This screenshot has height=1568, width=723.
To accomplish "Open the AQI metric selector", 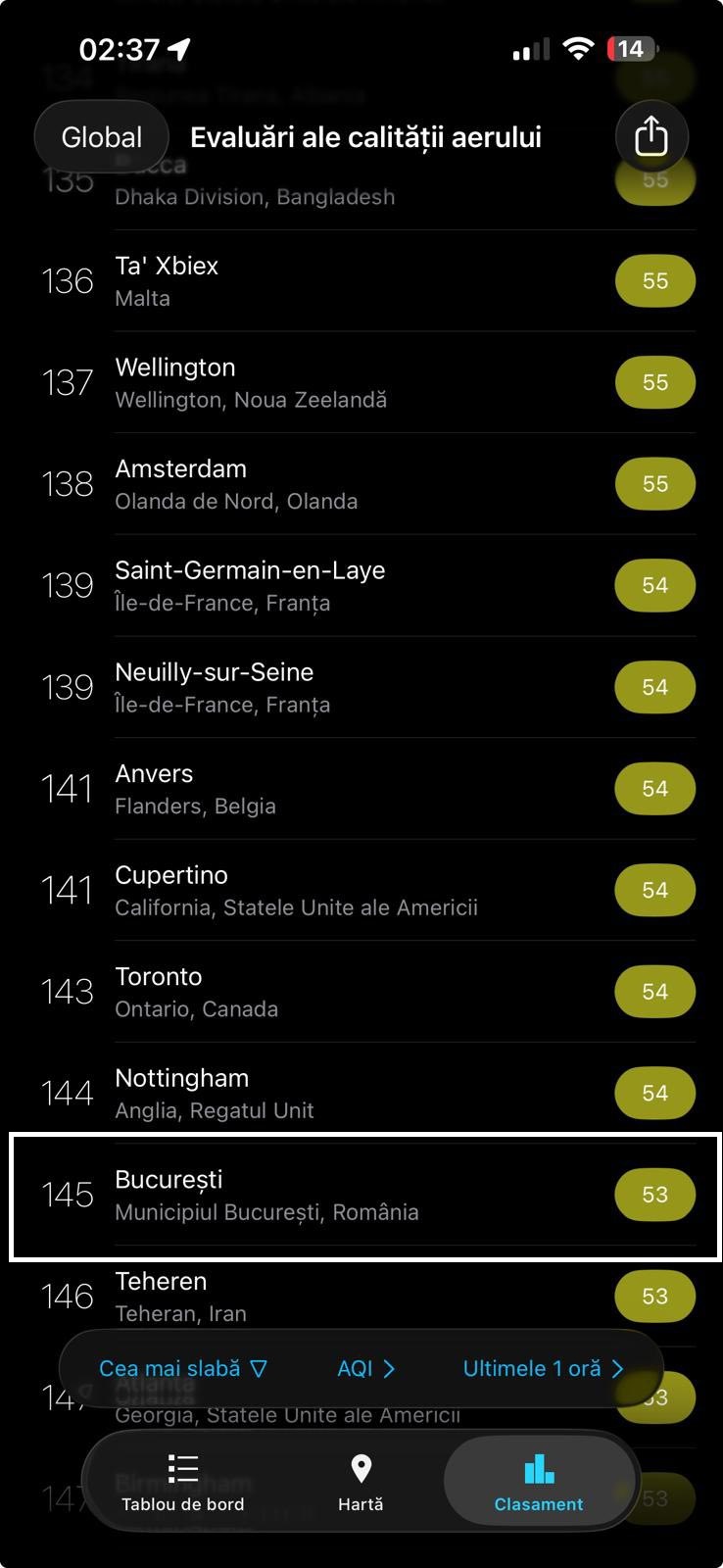I will pyautogui.click(x=365, y=1369).
